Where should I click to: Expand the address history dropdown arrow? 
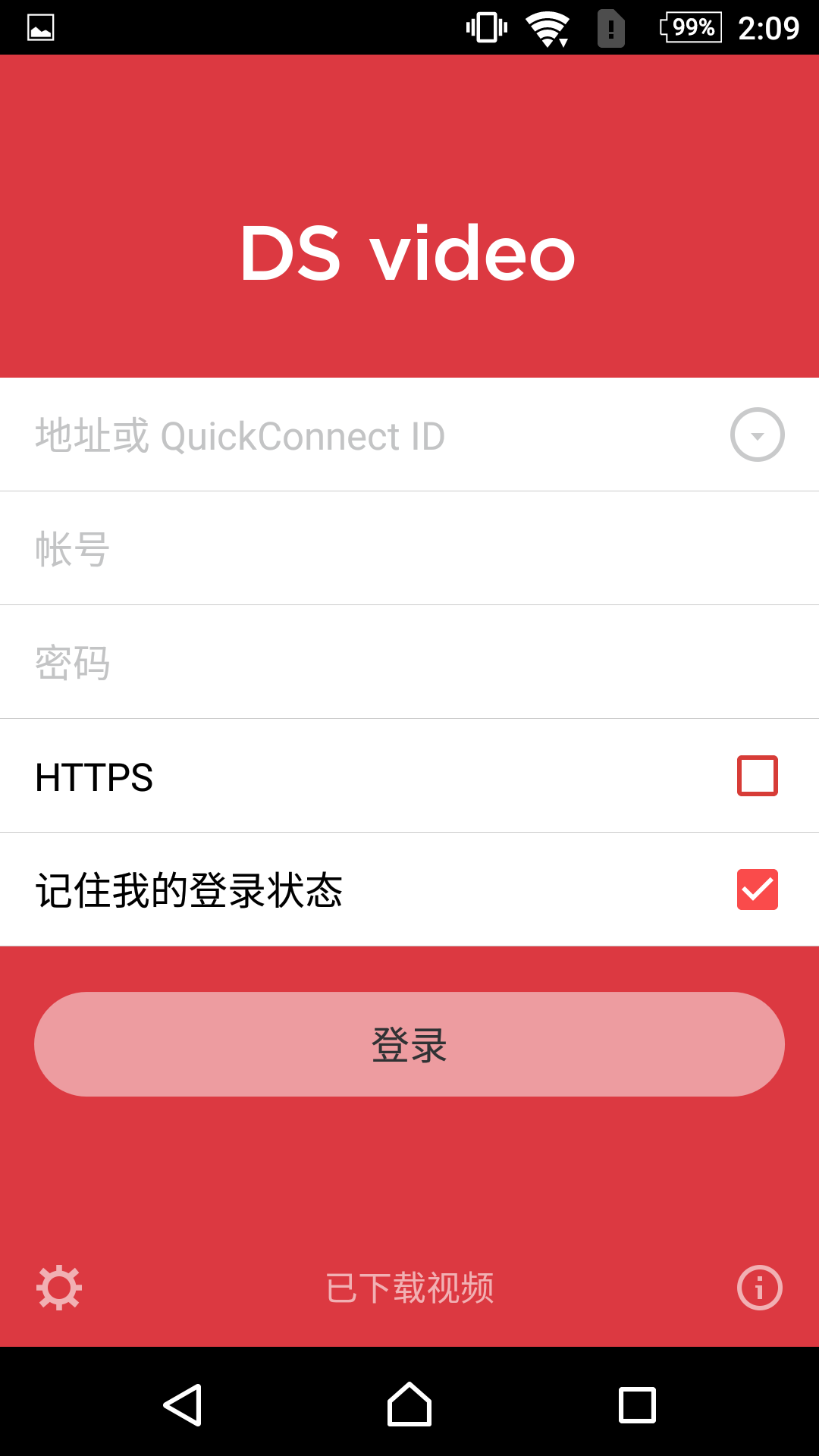(x=757, y=435)
